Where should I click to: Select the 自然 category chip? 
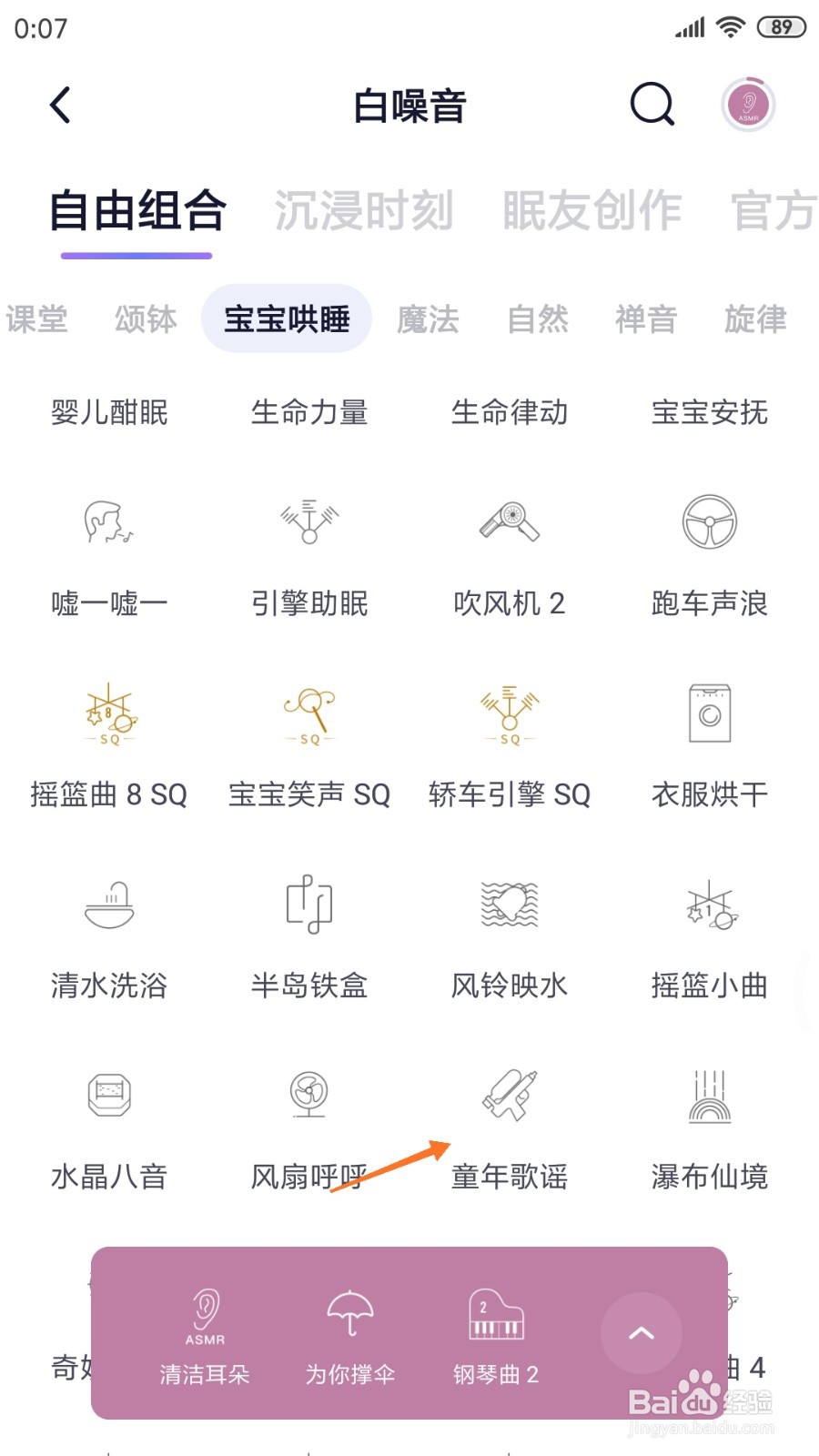pyautogui.click(x=538, y=319)
